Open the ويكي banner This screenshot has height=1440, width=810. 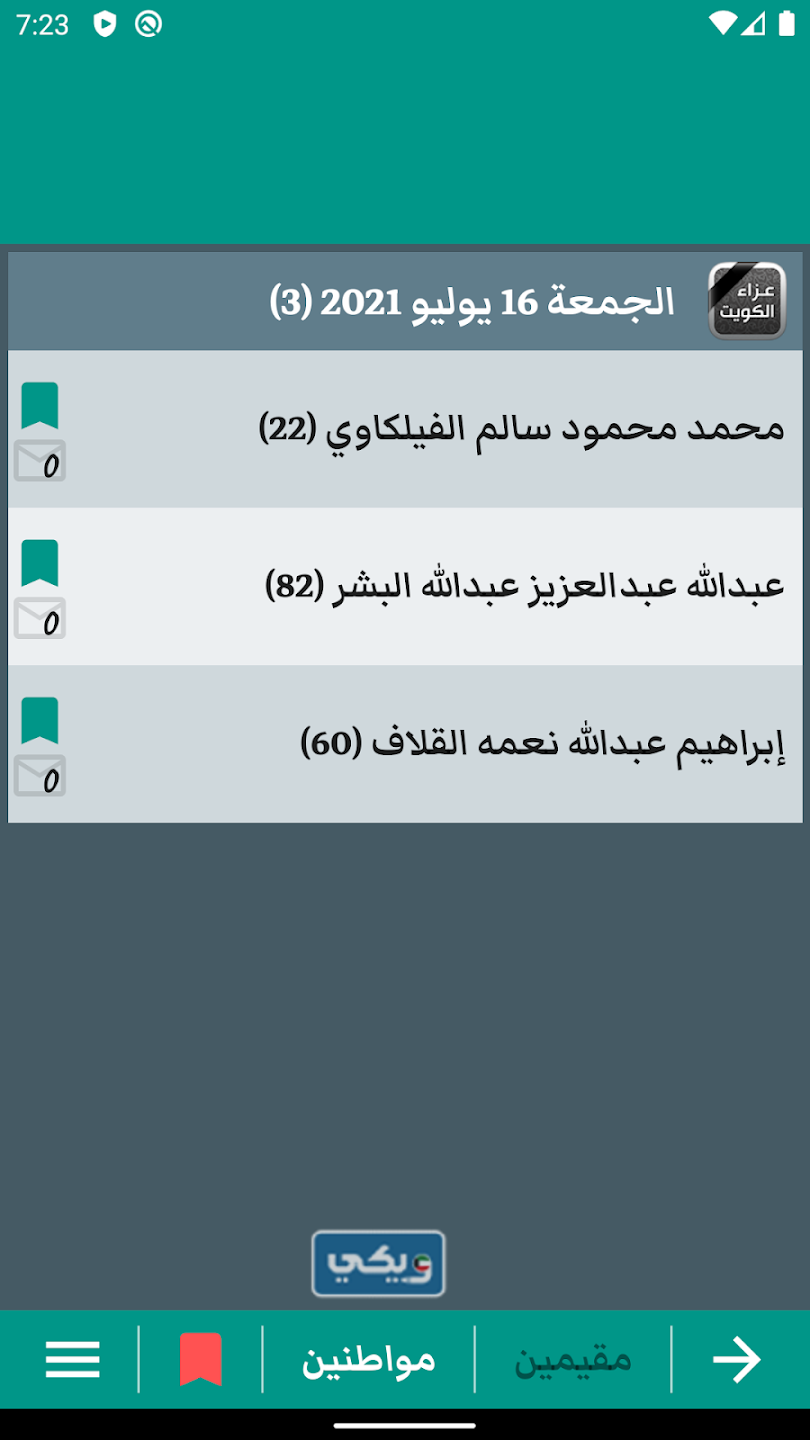point(378,1264)
